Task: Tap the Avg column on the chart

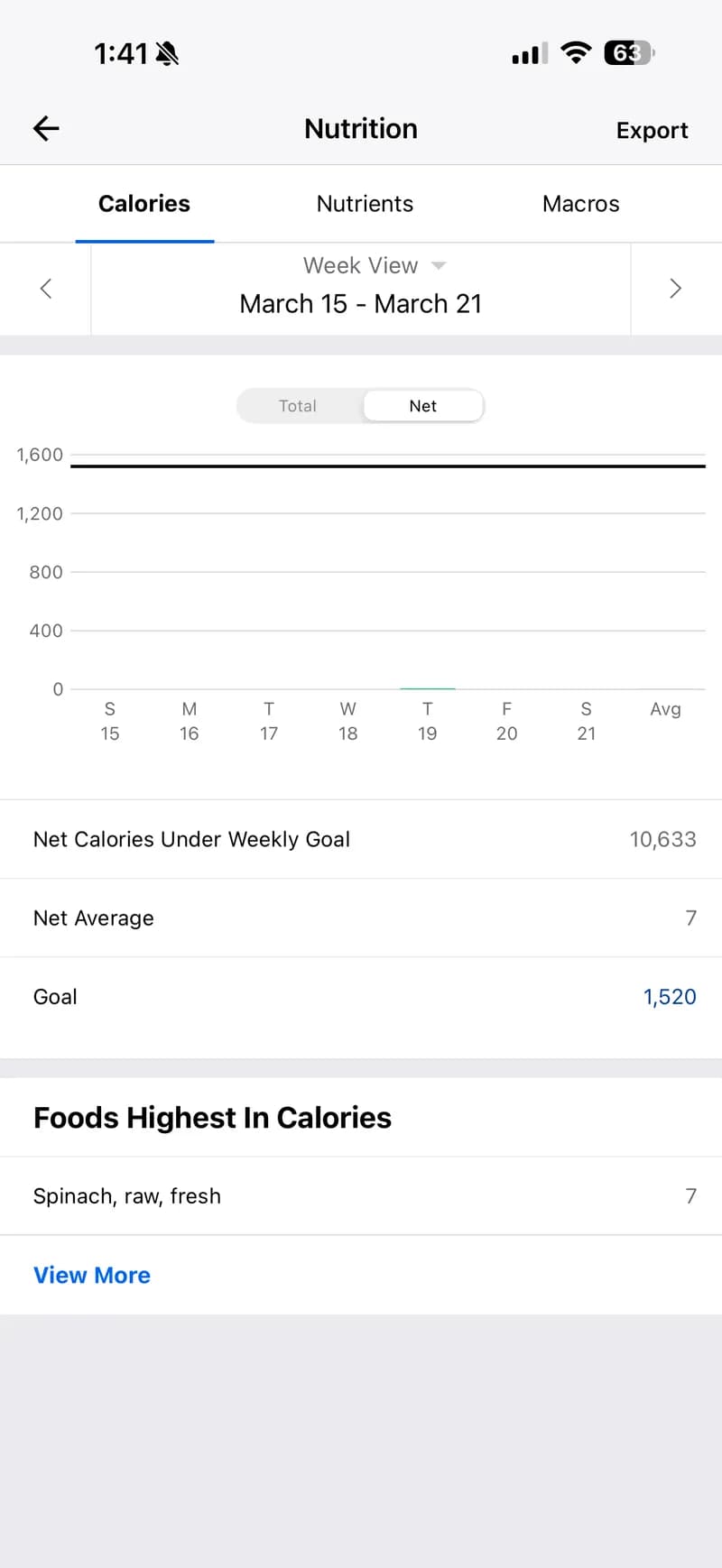Action: [x=665, y=710]
